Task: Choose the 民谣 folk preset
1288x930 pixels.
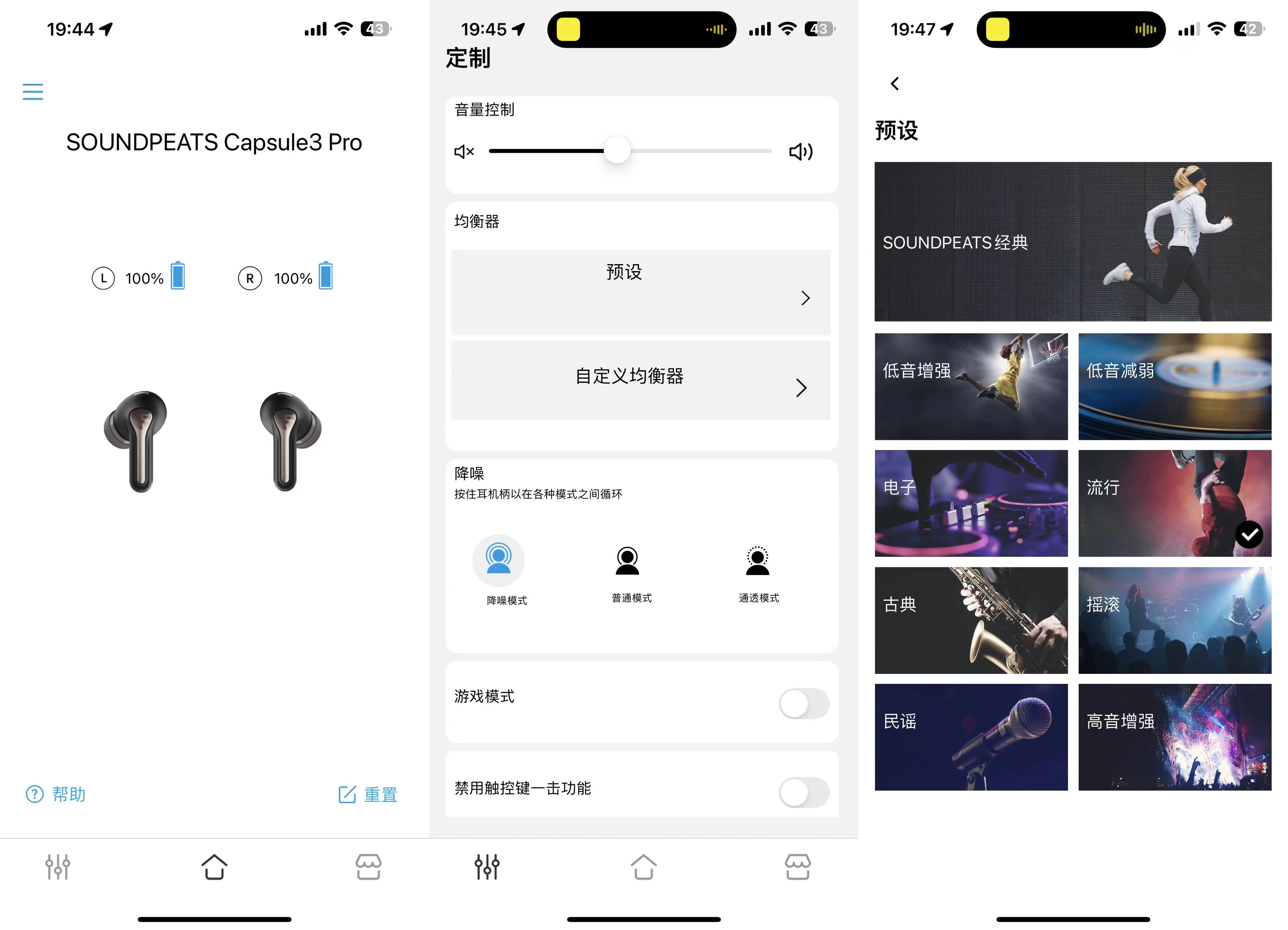Action: 971,737
